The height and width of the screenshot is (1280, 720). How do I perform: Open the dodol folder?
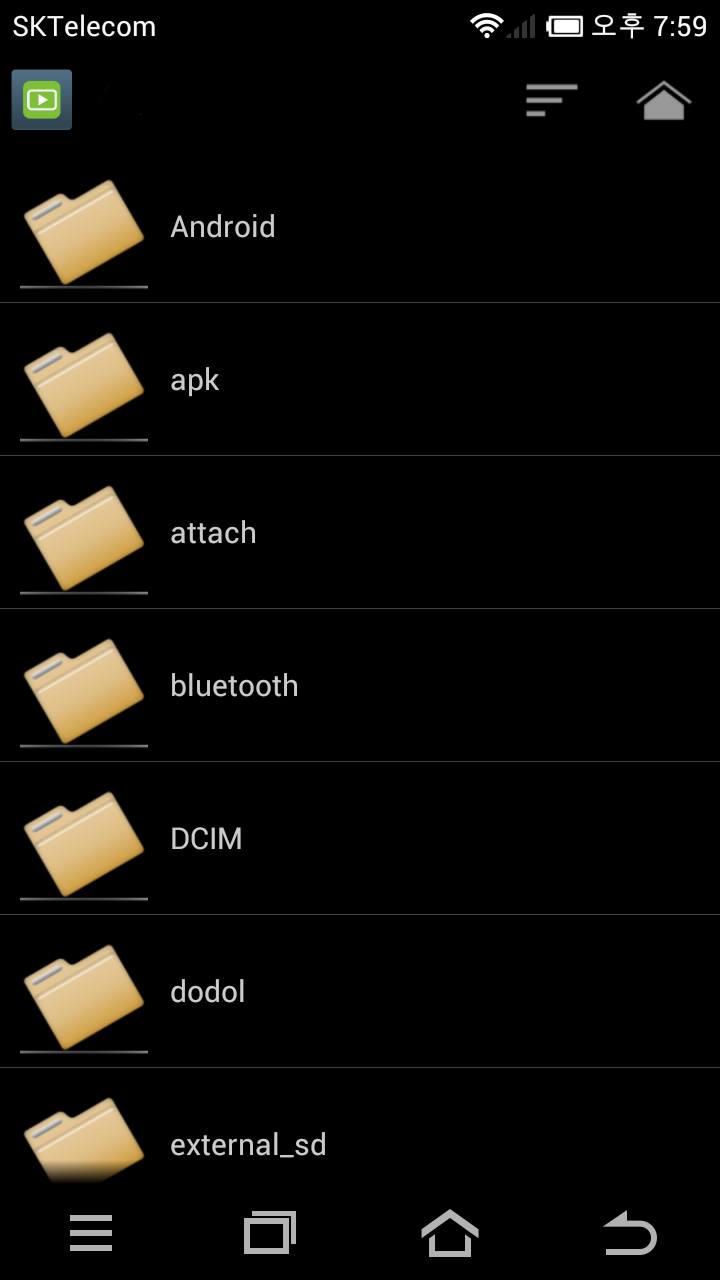[360, 992]
